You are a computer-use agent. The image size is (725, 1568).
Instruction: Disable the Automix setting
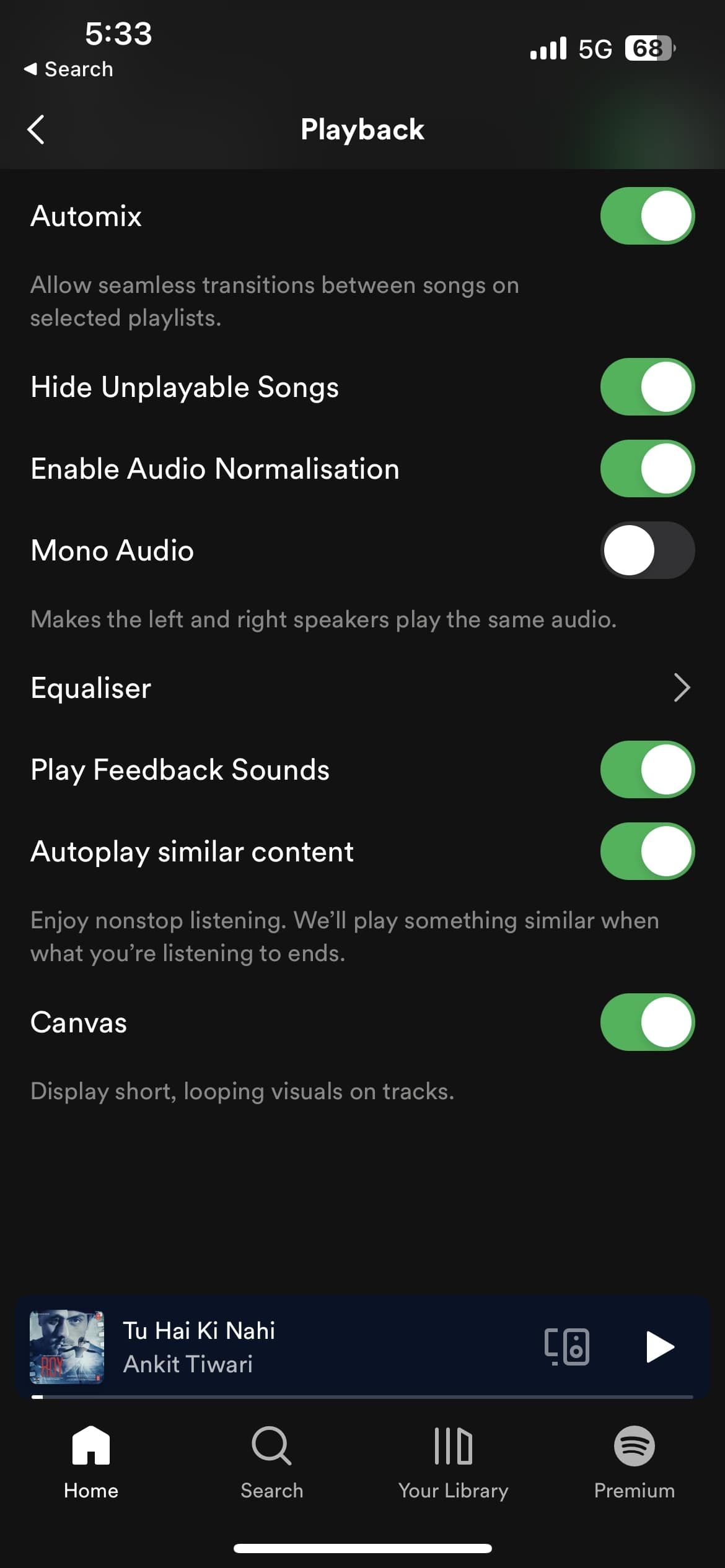point(646,216)
